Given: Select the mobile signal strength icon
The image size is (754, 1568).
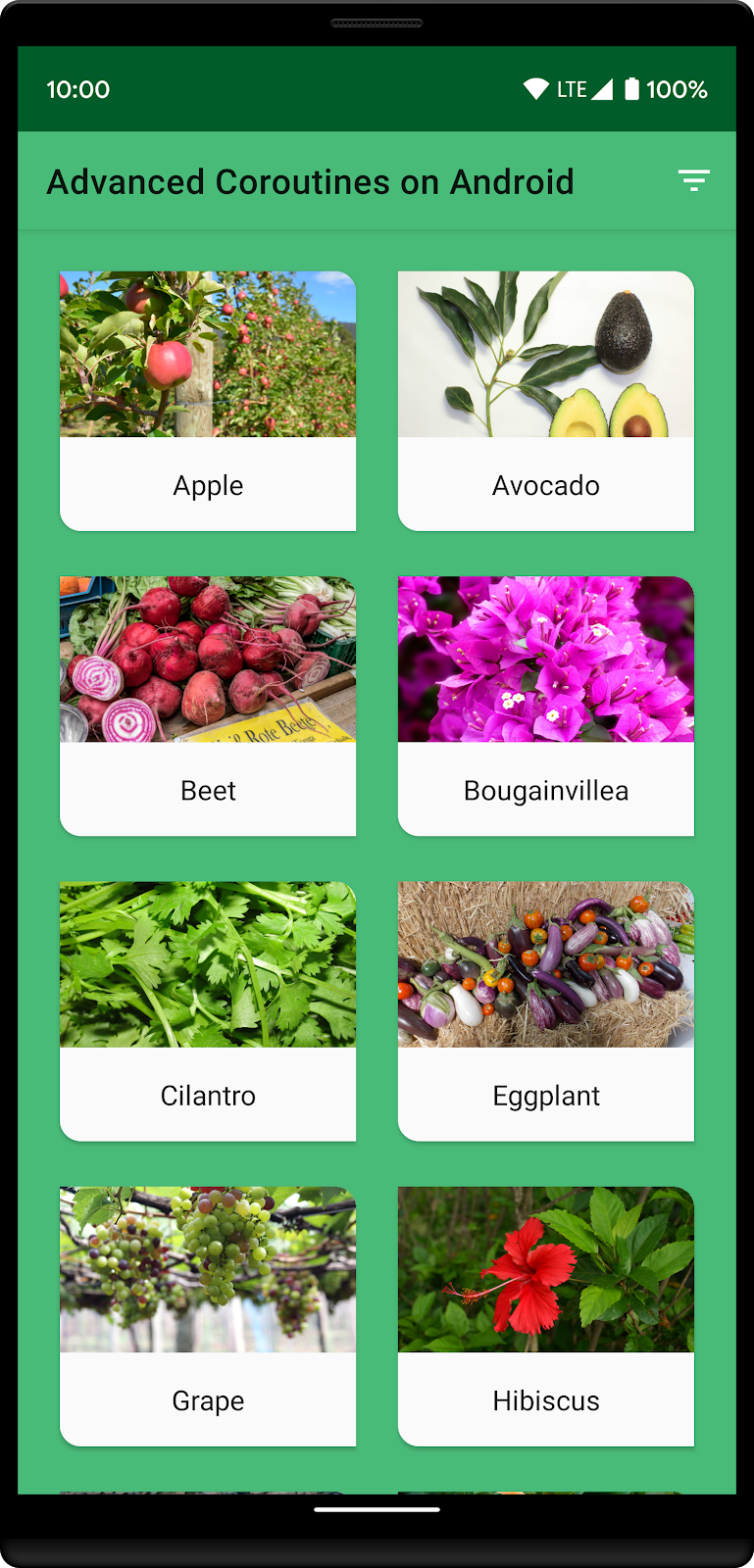Looking at the screenshot, I should point(602,88).
